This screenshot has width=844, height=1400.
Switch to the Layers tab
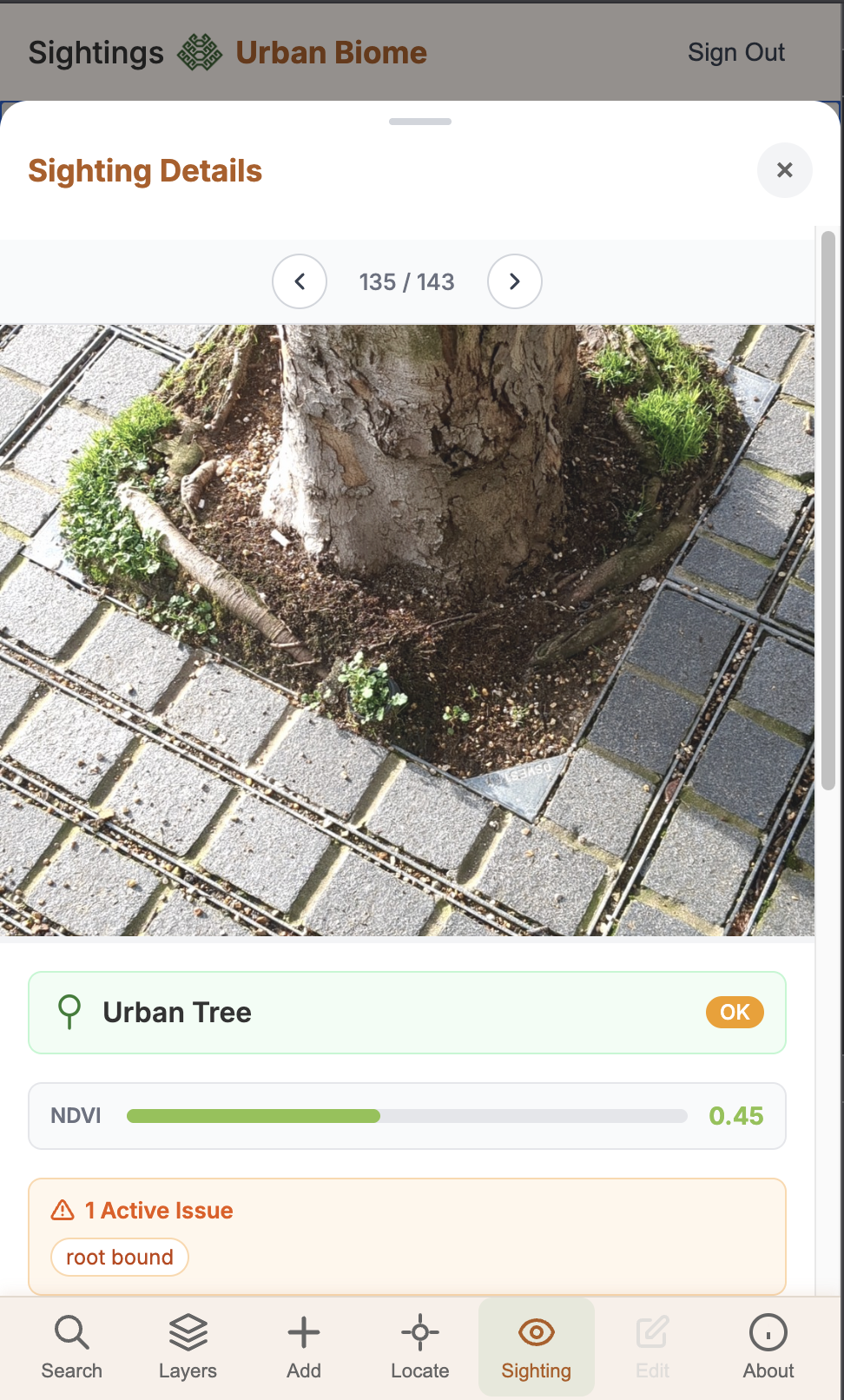[188, 1347]
